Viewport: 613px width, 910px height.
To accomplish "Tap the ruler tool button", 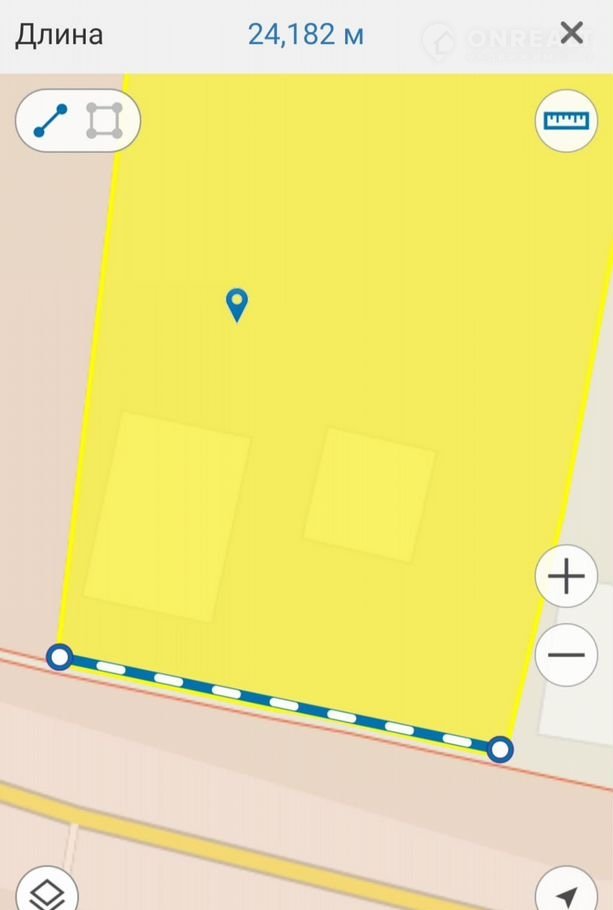I will tap(566, 121).
